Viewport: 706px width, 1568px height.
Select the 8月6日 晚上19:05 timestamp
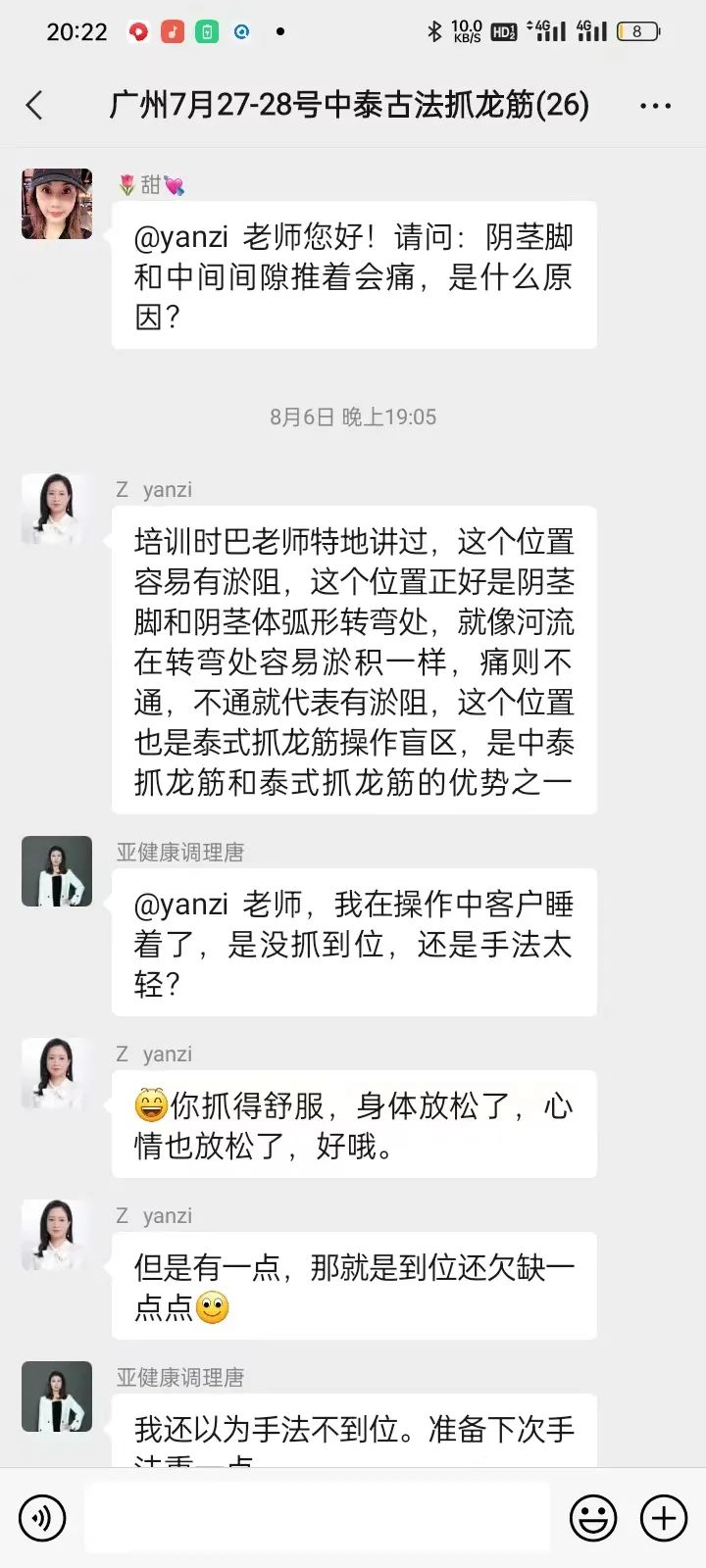coord(353,416)
